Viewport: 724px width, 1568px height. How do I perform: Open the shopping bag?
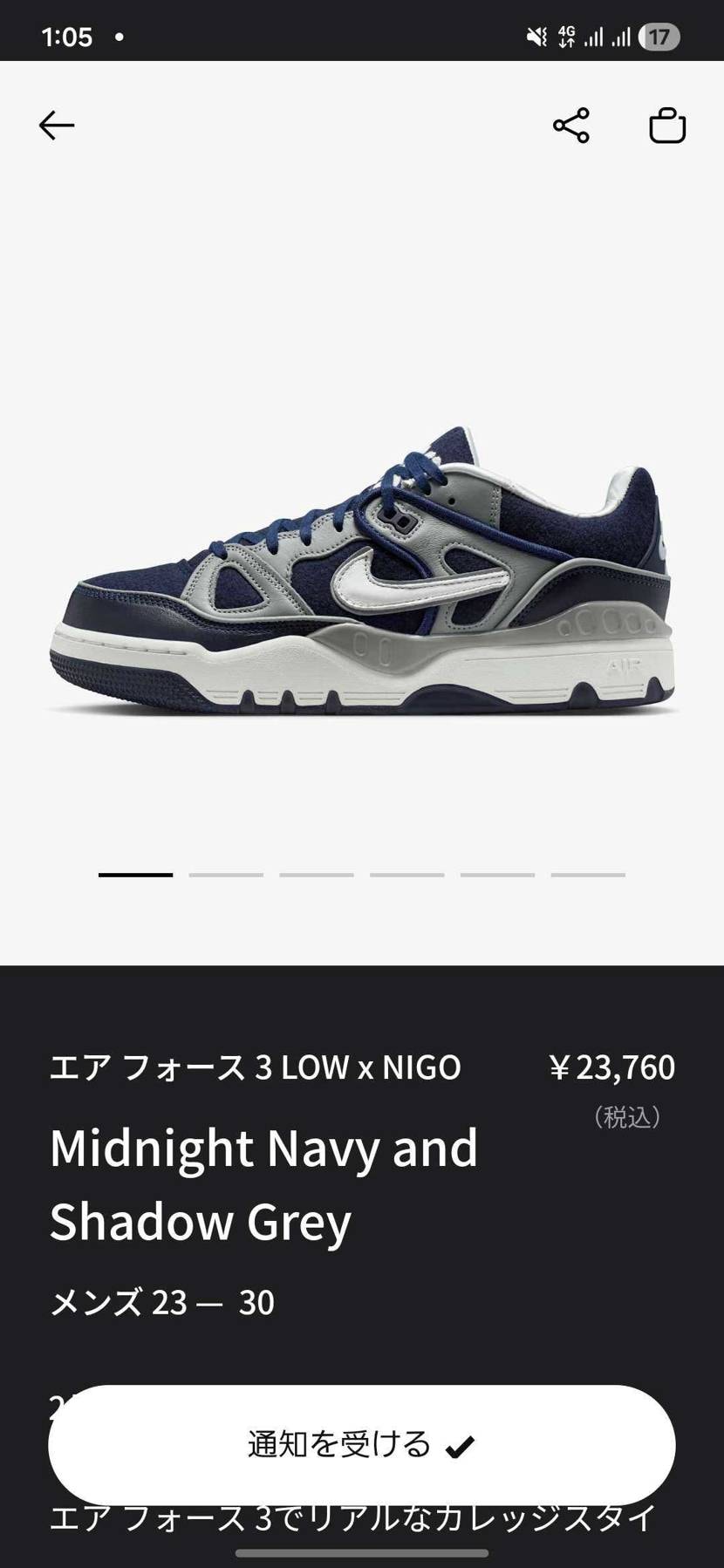pos(668,125)
